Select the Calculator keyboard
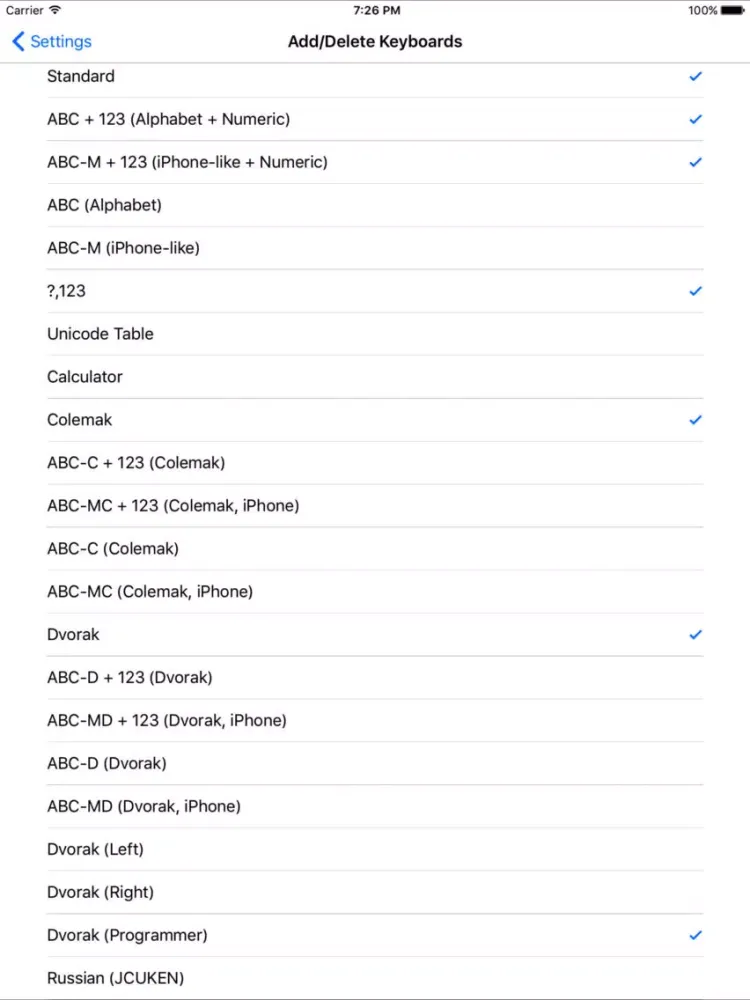This screenshot has width=750, height=1000. [x=375, y=377]
